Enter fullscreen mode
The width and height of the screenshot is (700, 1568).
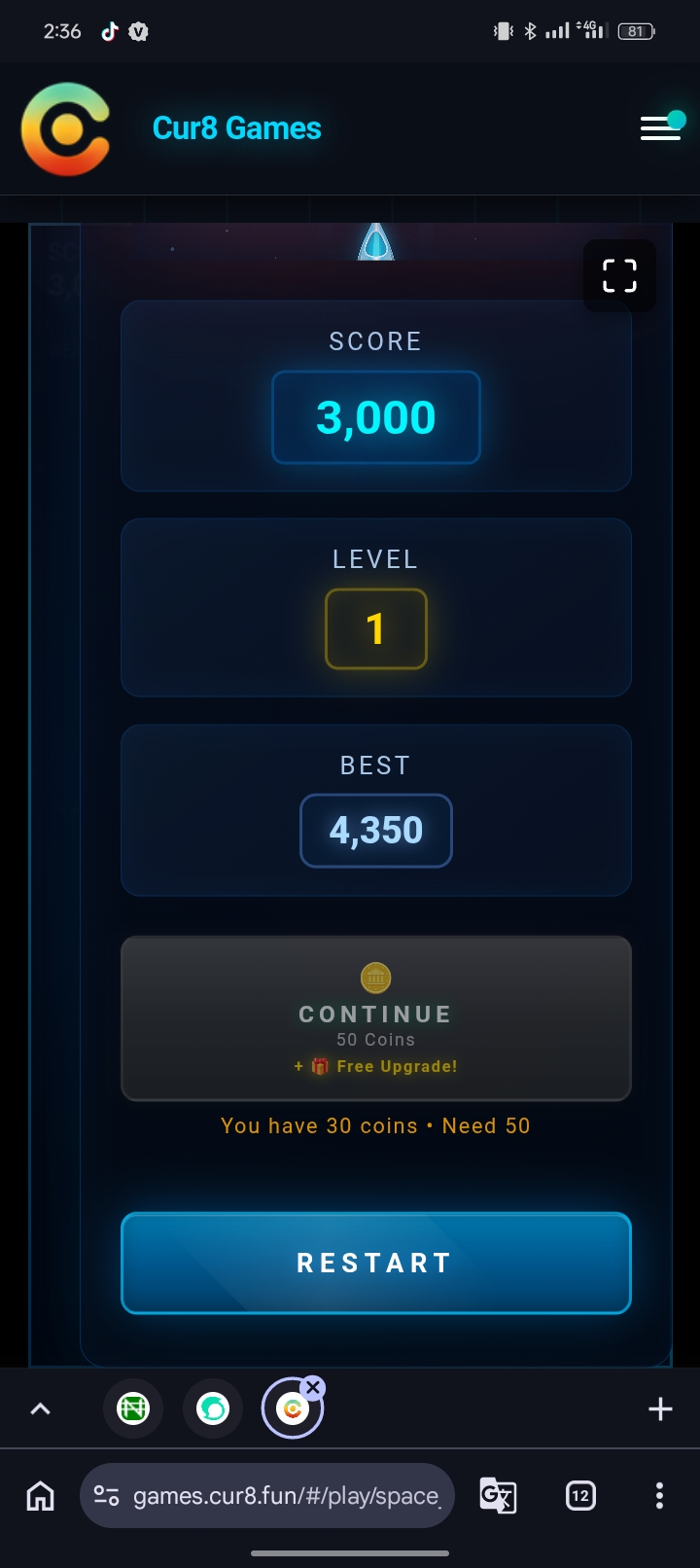pyautogui.click(x=619, y=276)
